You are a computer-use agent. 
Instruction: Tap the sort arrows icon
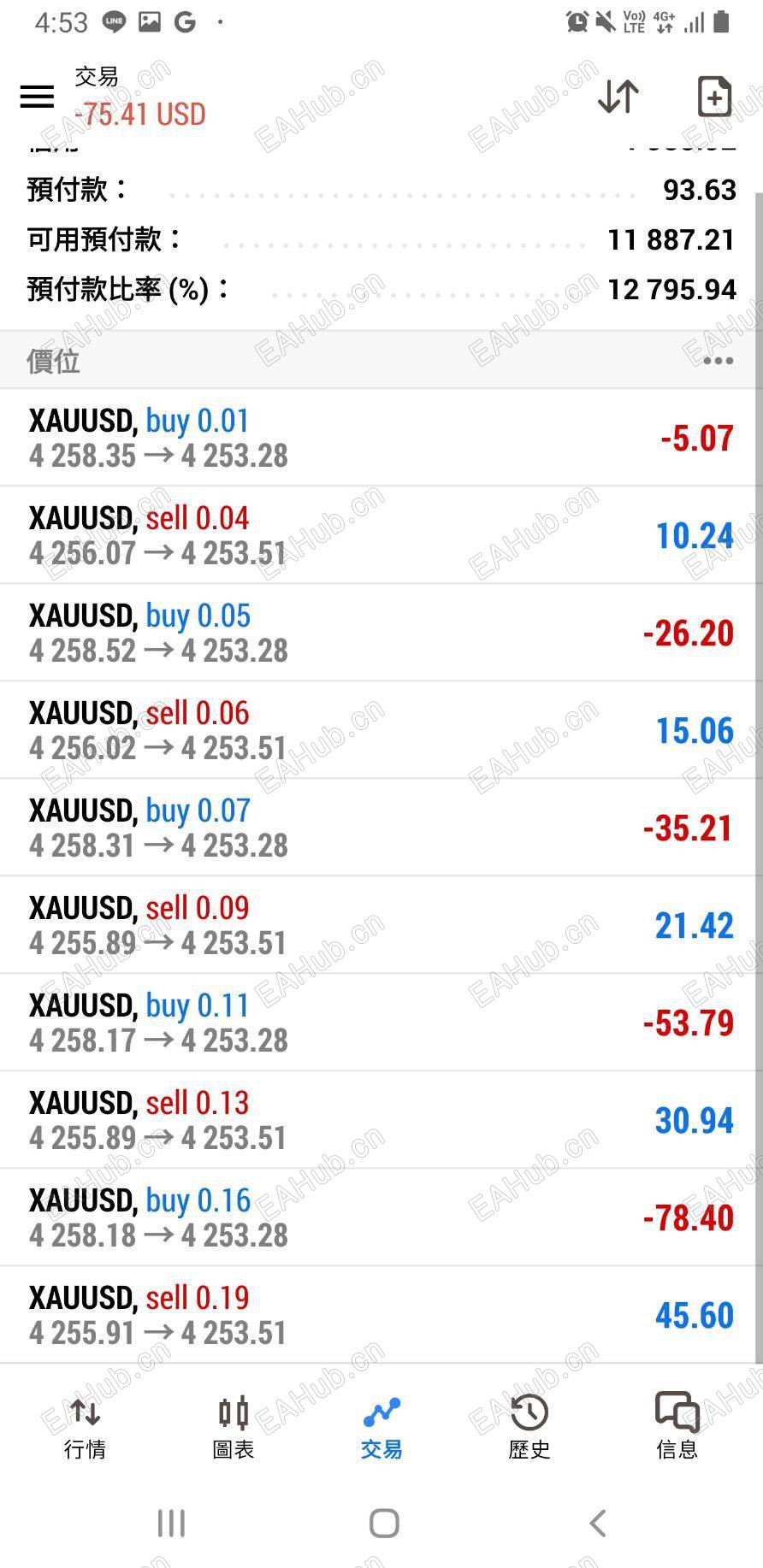tap(618, 96)
